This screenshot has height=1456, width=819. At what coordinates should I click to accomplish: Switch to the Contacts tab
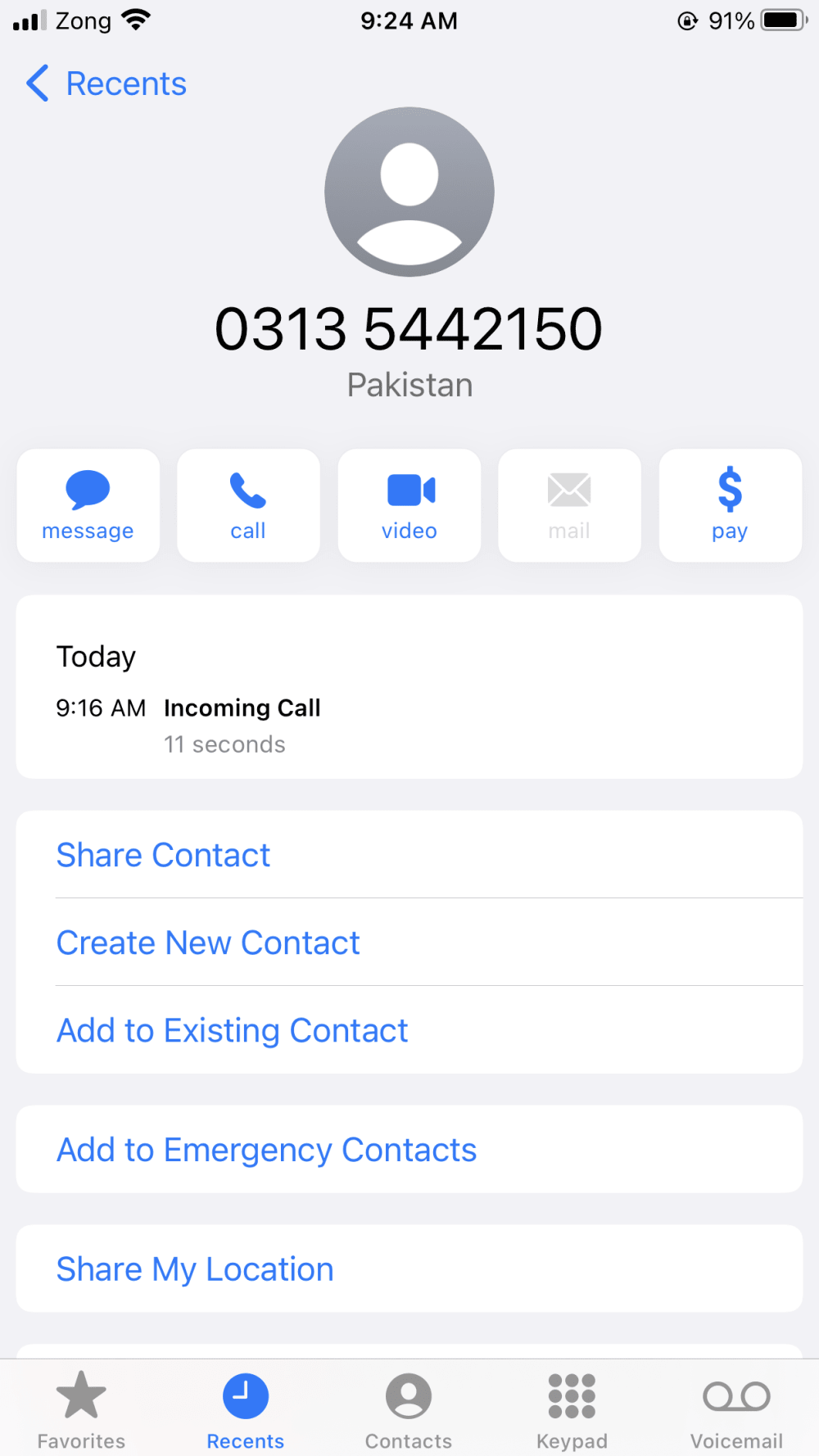(409, 1409)
